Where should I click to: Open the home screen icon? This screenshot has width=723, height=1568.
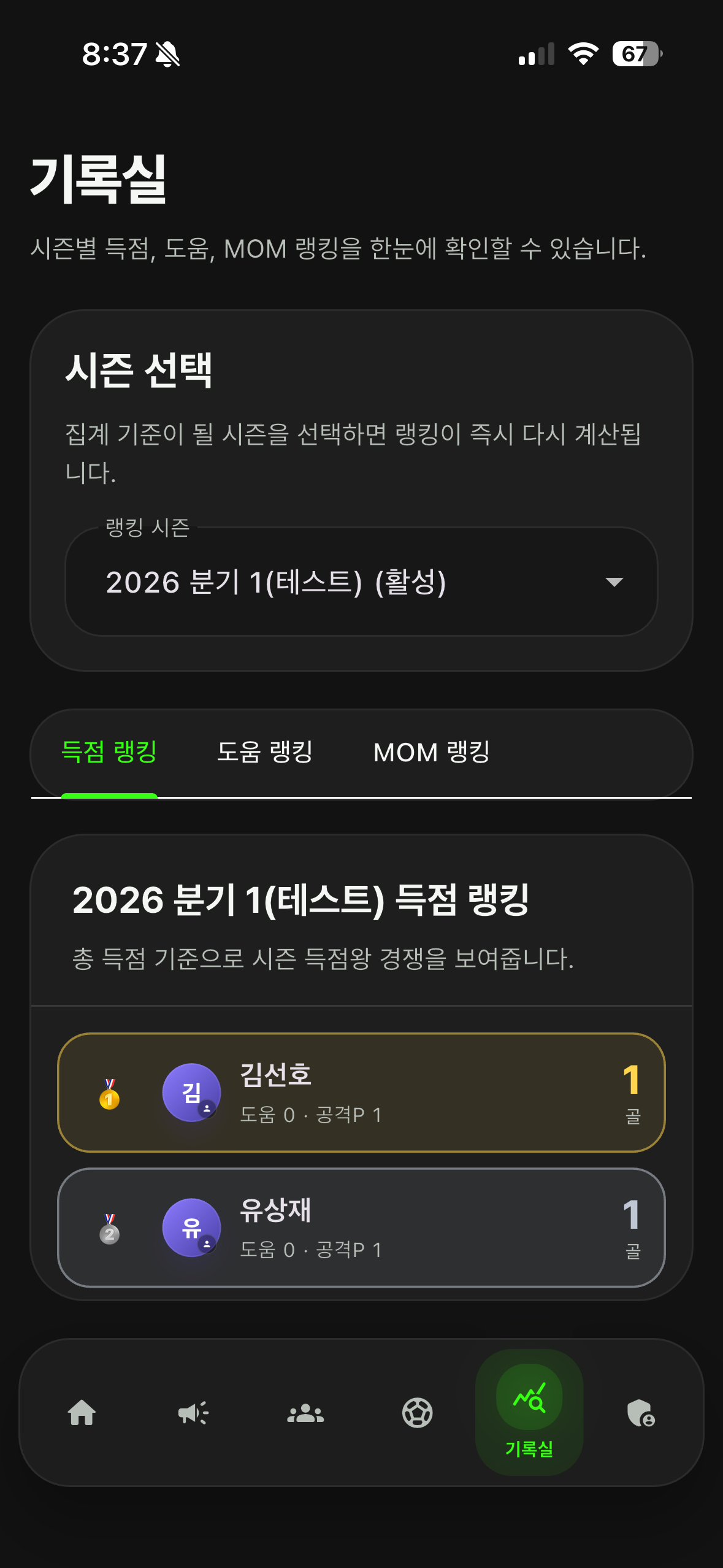coord(82,1414)
